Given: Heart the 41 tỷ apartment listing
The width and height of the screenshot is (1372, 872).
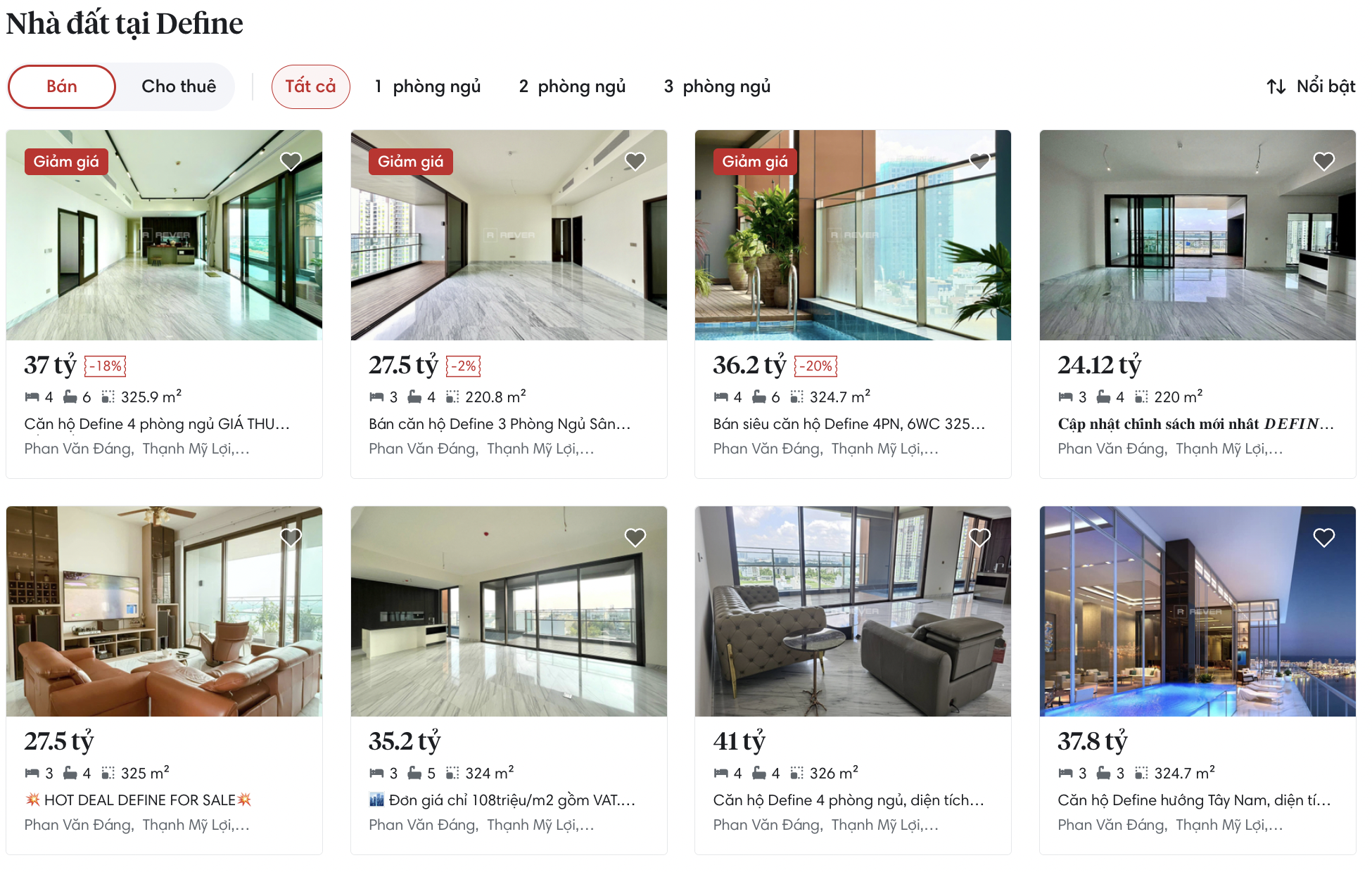Looking at the screenshot, I should point(979,538).
